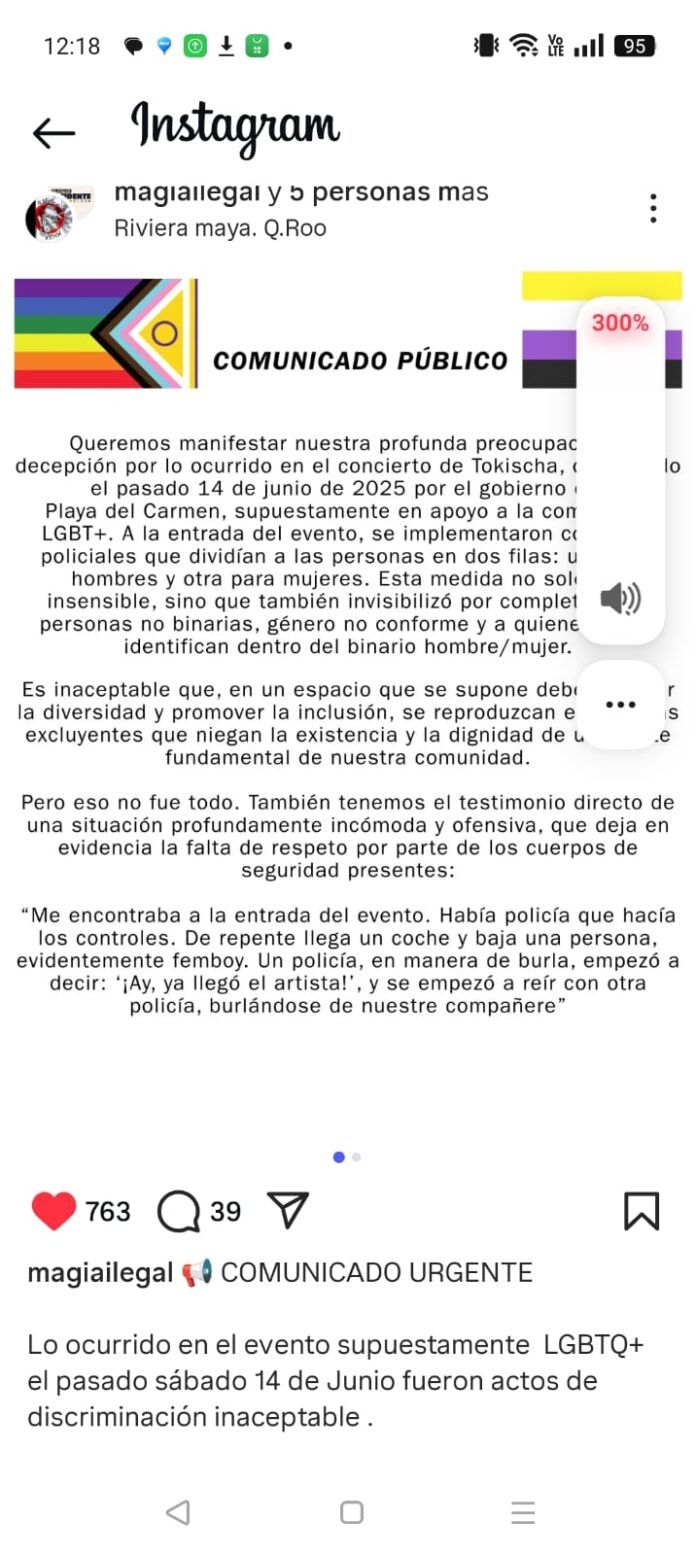Tap the system back button
The width and height of the screenshot is (696, 1555).
coord(178,1512)
